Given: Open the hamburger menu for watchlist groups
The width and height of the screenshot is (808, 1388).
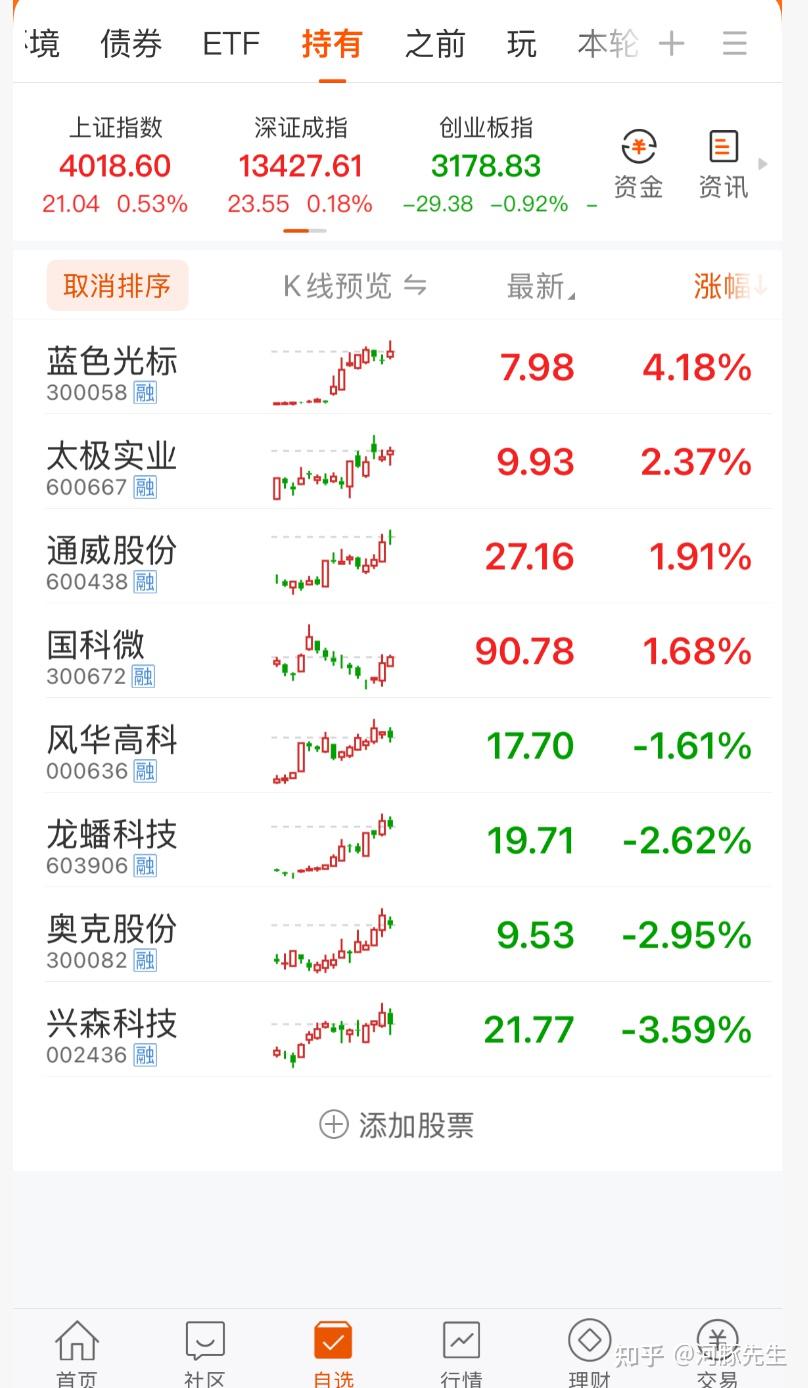Looking at the screenshot, I should [x=735, y=42].
